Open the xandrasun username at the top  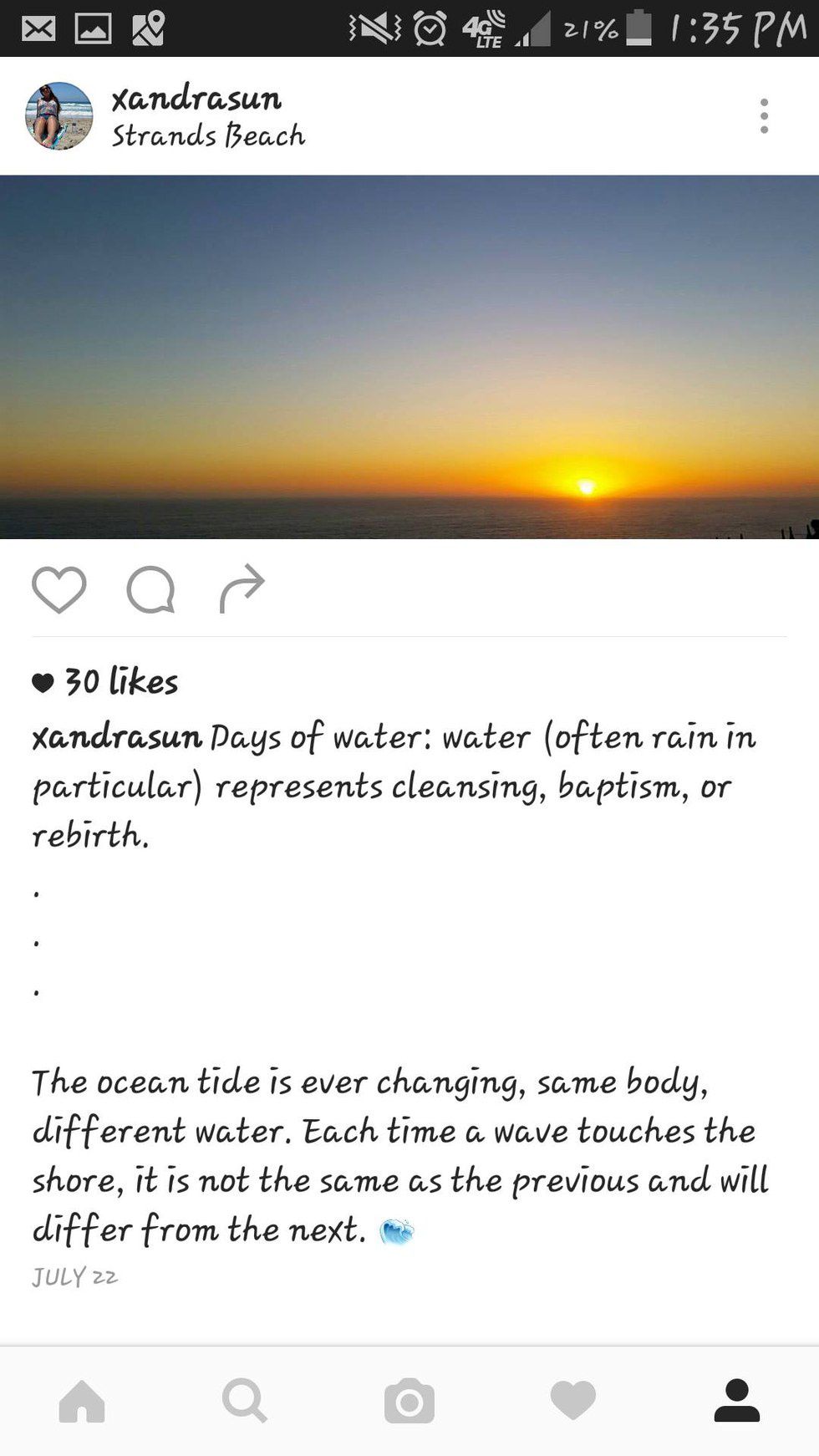pyautogui.click(x=196, y=99)
